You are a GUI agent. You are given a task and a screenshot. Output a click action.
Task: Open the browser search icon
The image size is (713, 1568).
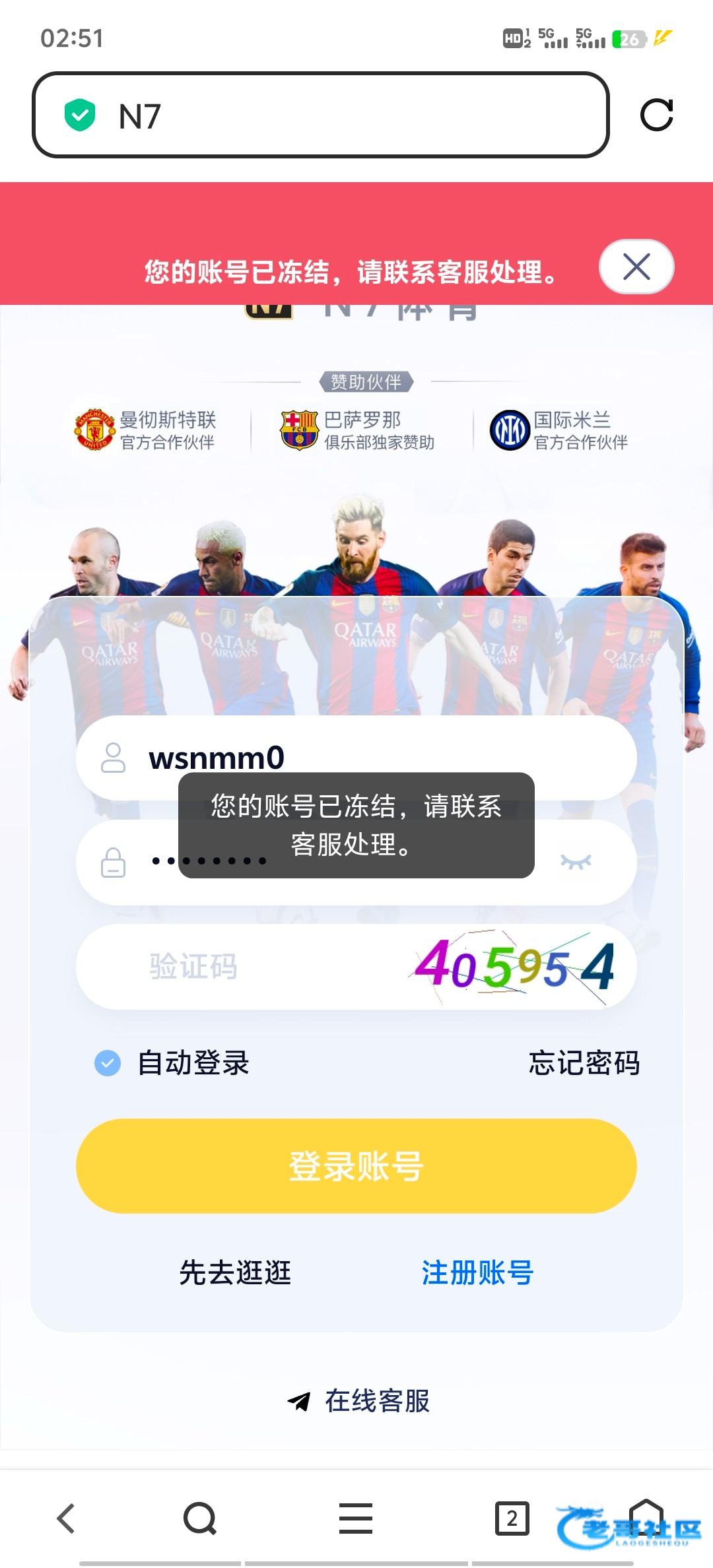click(200, 1519)
